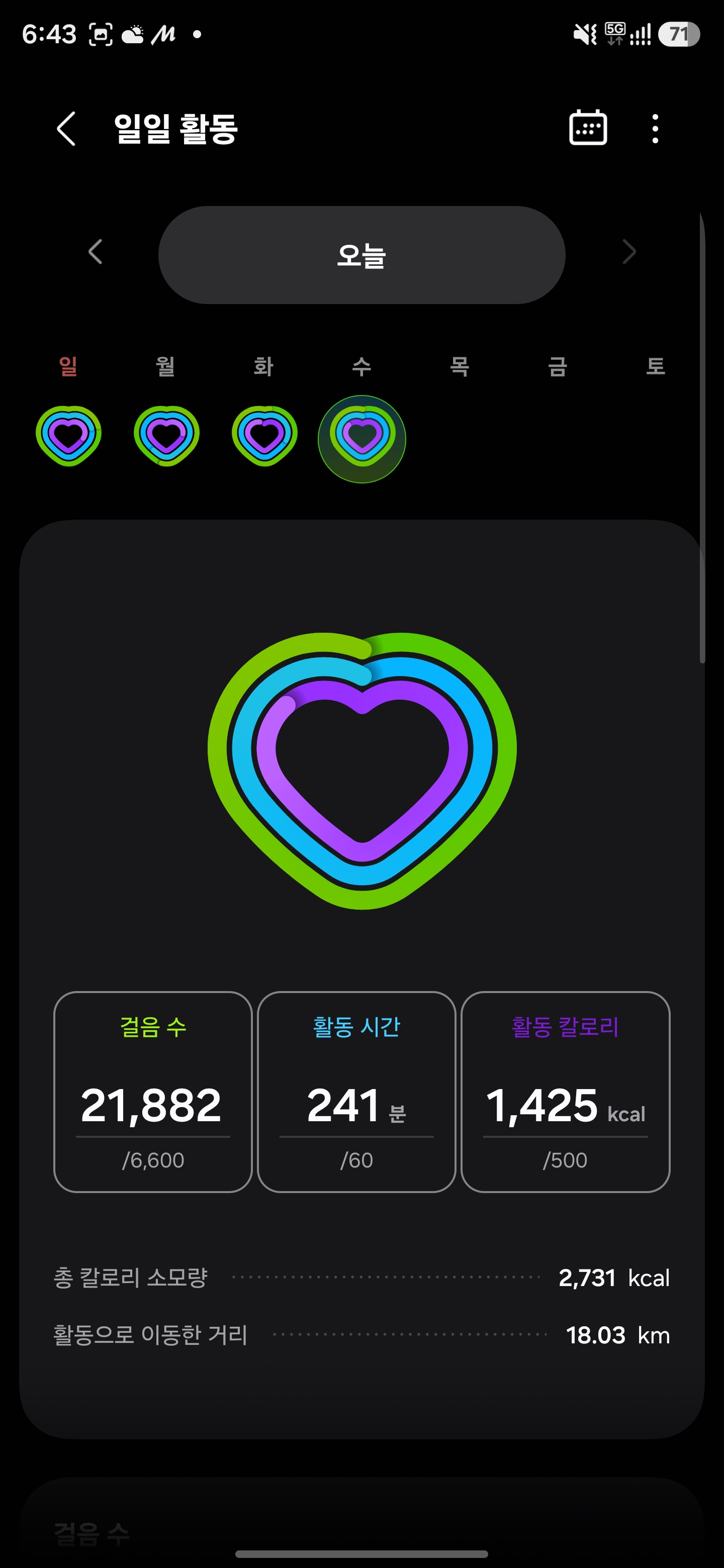This screenshot has height=1568, width=724.
Task: Tap the 오늘 date button
Action: 361,255
